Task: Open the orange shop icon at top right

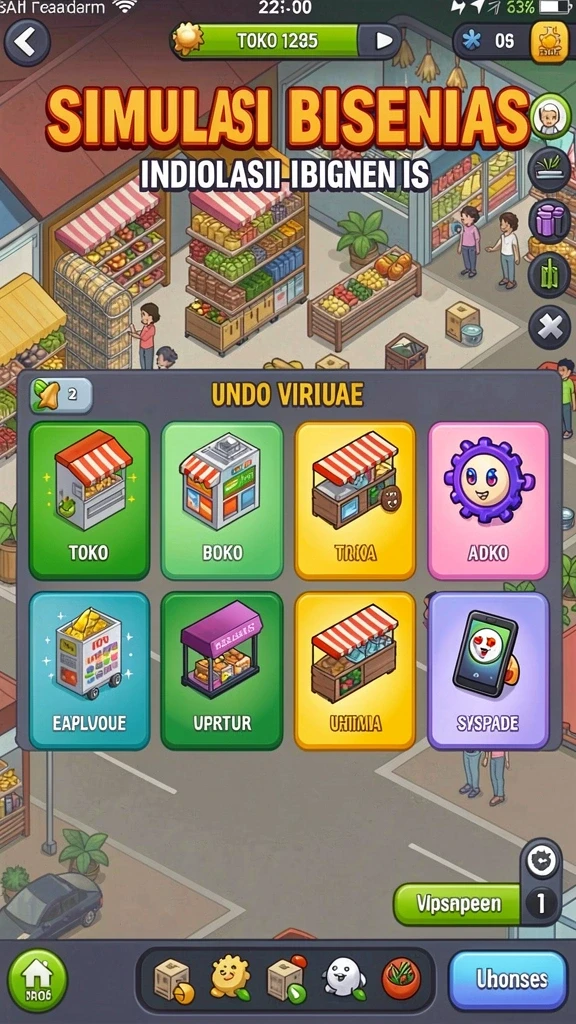Action: pos(549,42)
